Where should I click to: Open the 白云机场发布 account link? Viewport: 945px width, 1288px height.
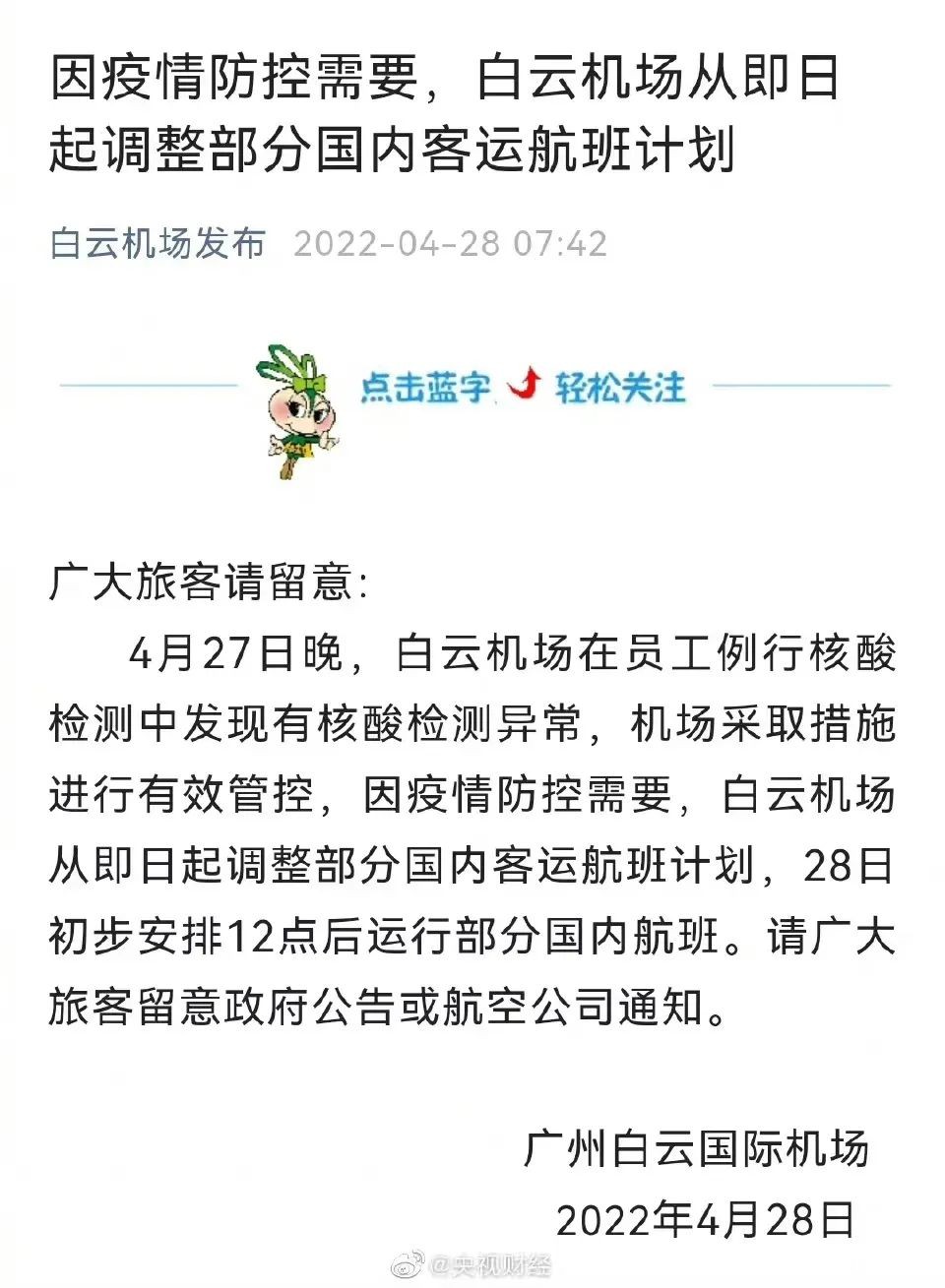coord(157,243)
